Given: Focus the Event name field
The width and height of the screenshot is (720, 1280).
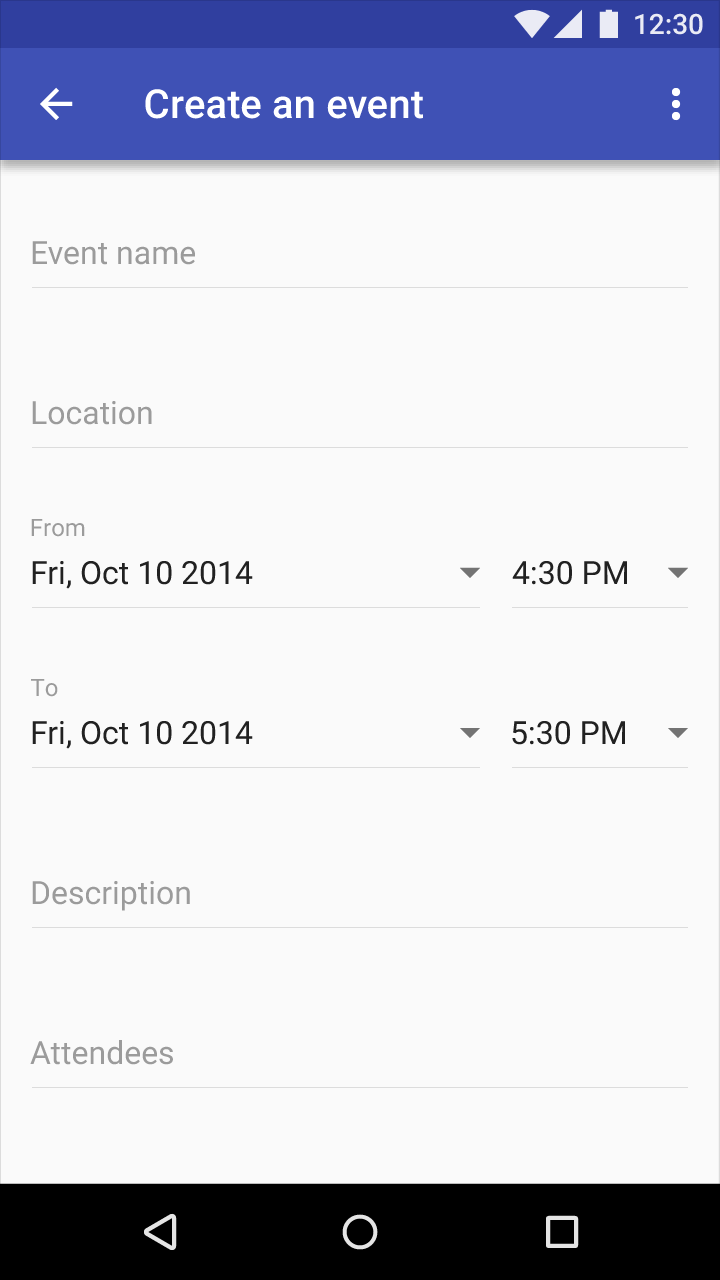Looking at the screenshot, I should point(360,254).
